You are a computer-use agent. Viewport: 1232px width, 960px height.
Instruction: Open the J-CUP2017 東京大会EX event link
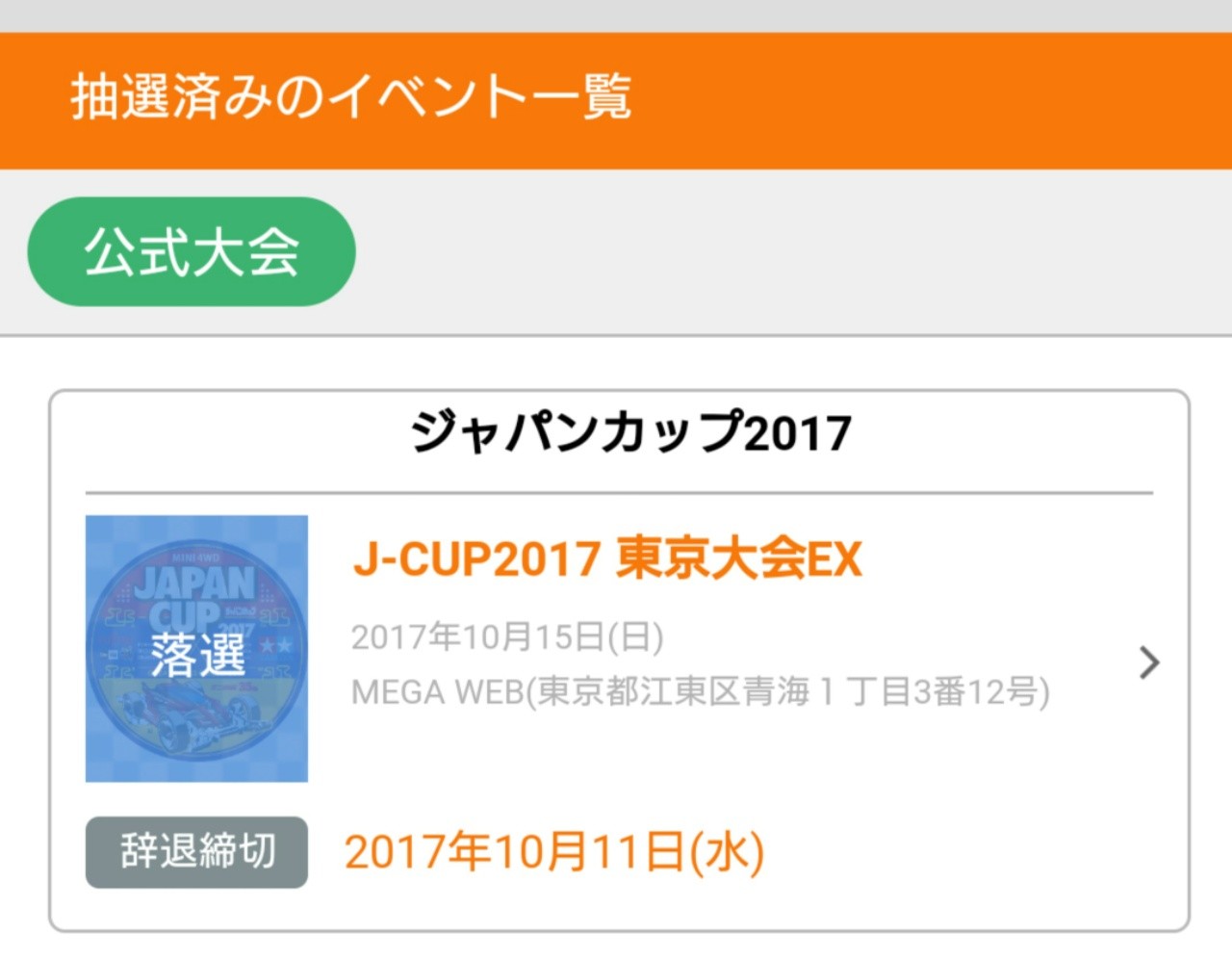pyautogui.click(x=607, y=558)
